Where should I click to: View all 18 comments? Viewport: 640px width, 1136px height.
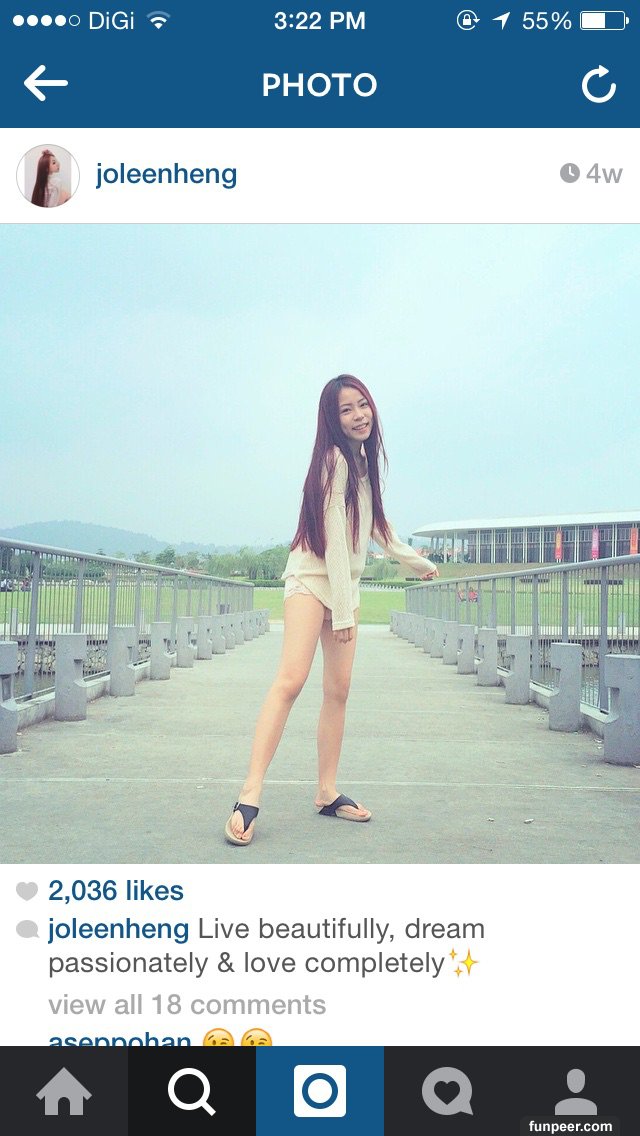[187, 1004]
